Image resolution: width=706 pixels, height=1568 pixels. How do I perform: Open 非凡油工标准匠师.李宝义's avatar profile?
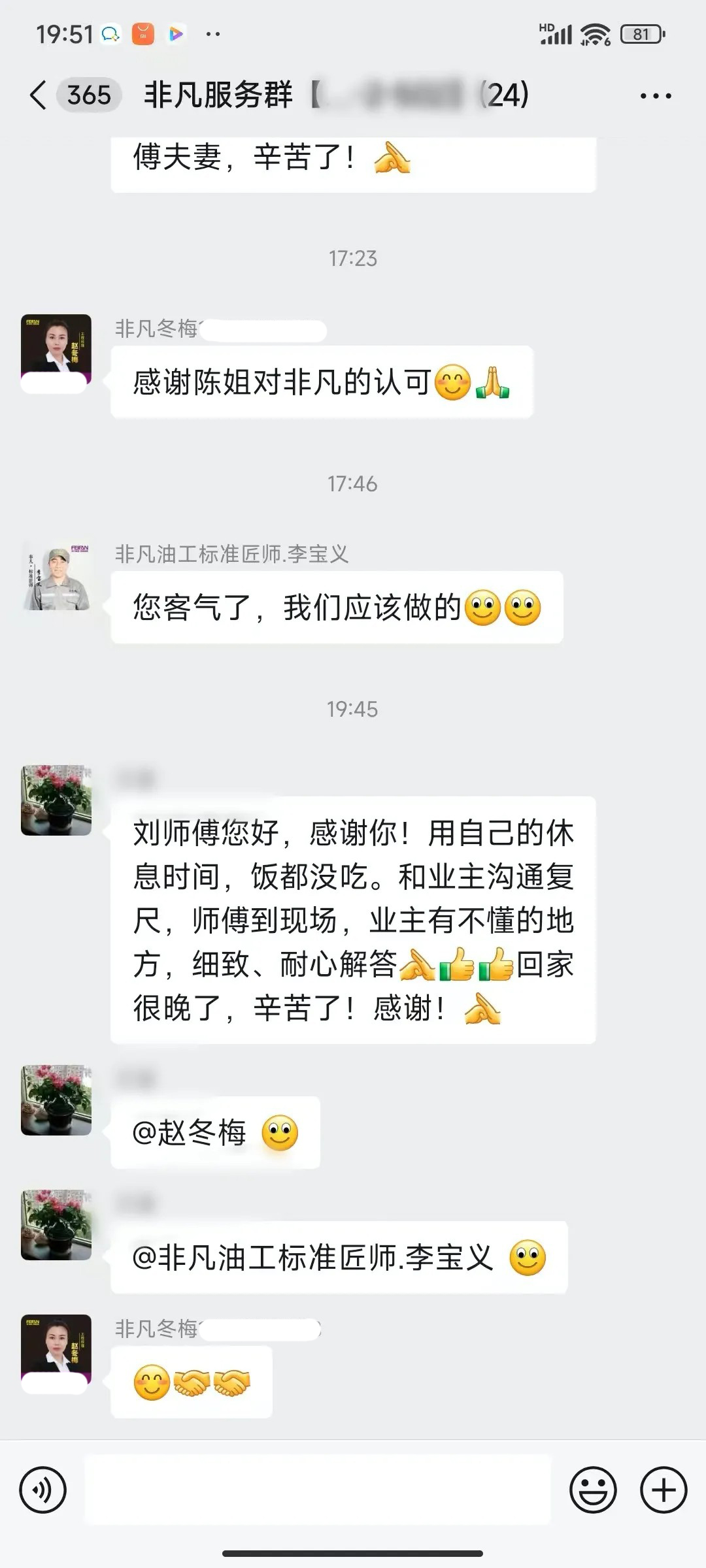point(56,576)
